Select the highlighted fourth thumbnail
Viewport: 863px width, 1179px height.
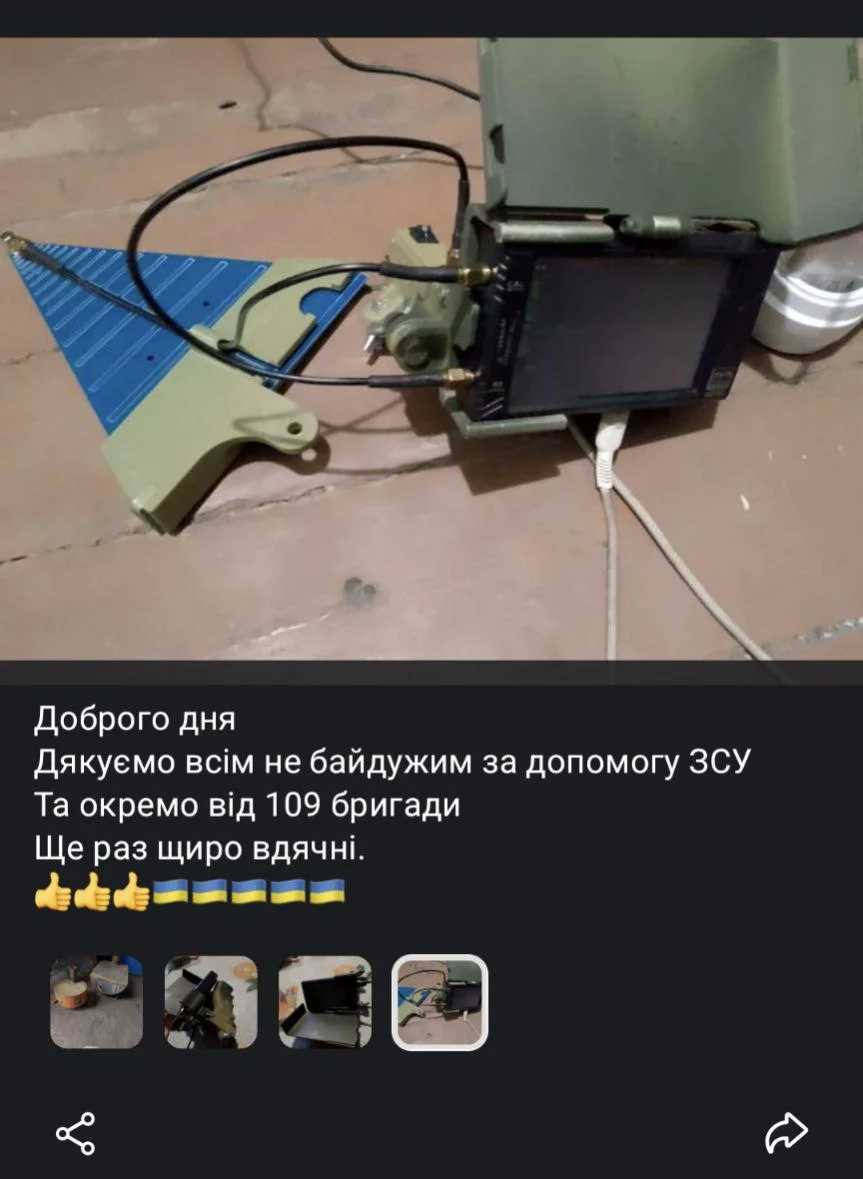(440, 1002)
